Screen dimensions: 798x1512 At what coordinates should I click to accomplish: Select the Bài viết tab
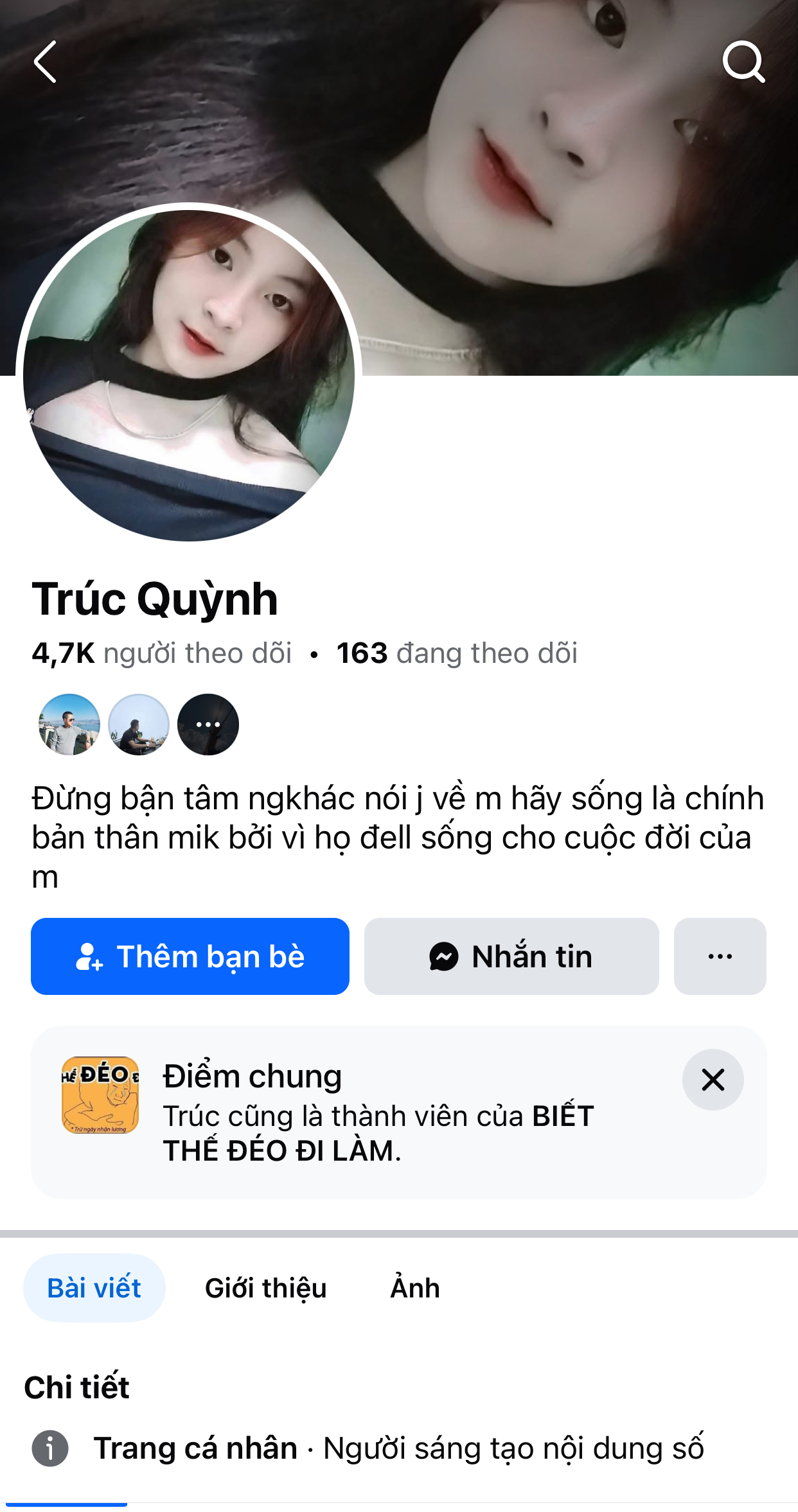pyautogui.click(x=94, y=1288)
